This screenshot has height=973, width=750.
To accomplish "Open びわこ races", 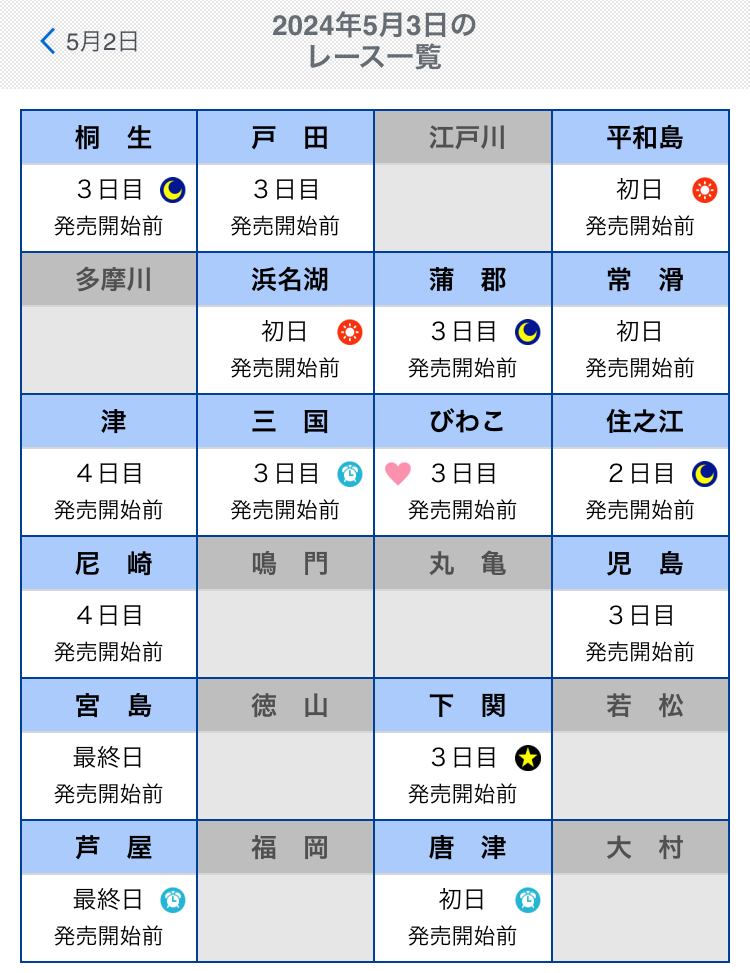I will (x=463, y=465).
